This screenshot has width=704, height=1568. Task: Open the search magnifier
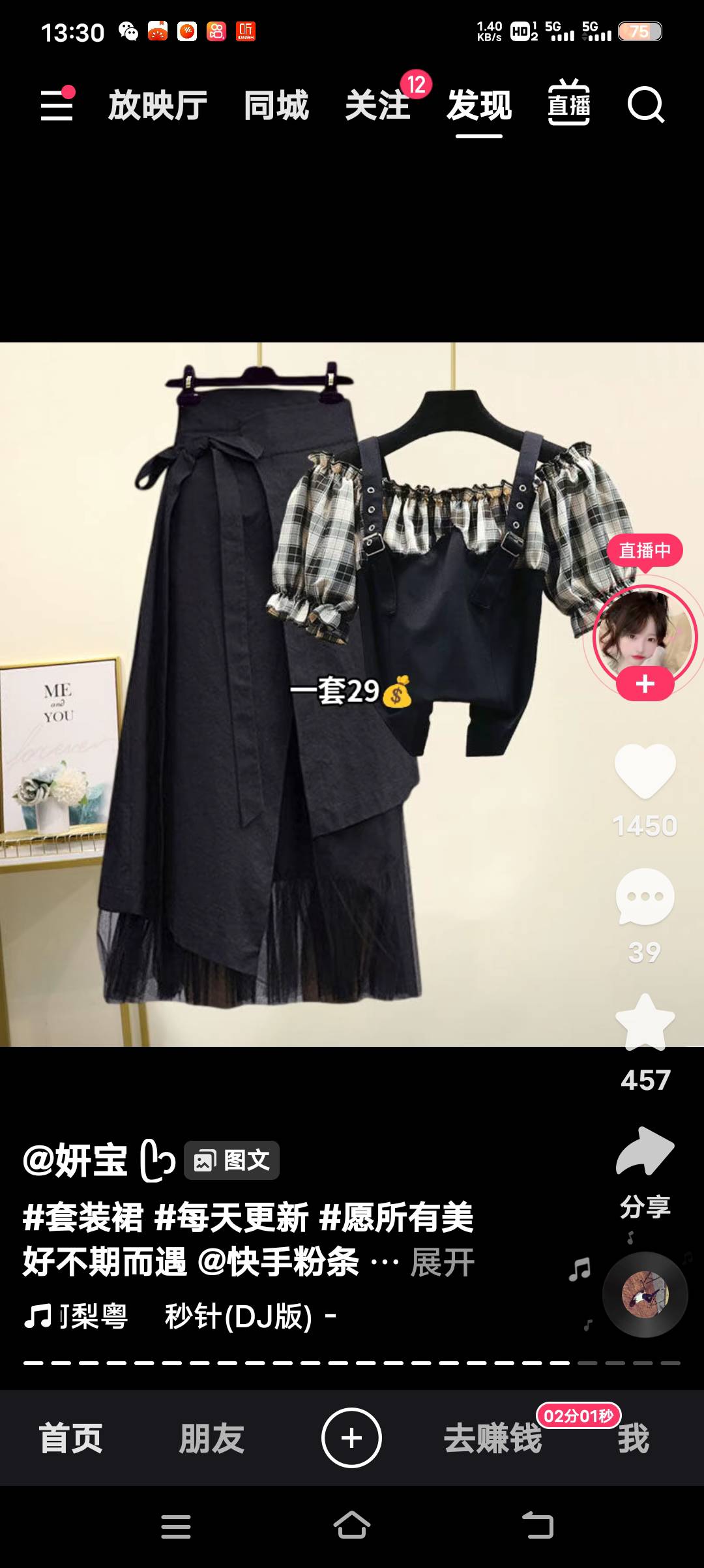[x=645, y=105]
